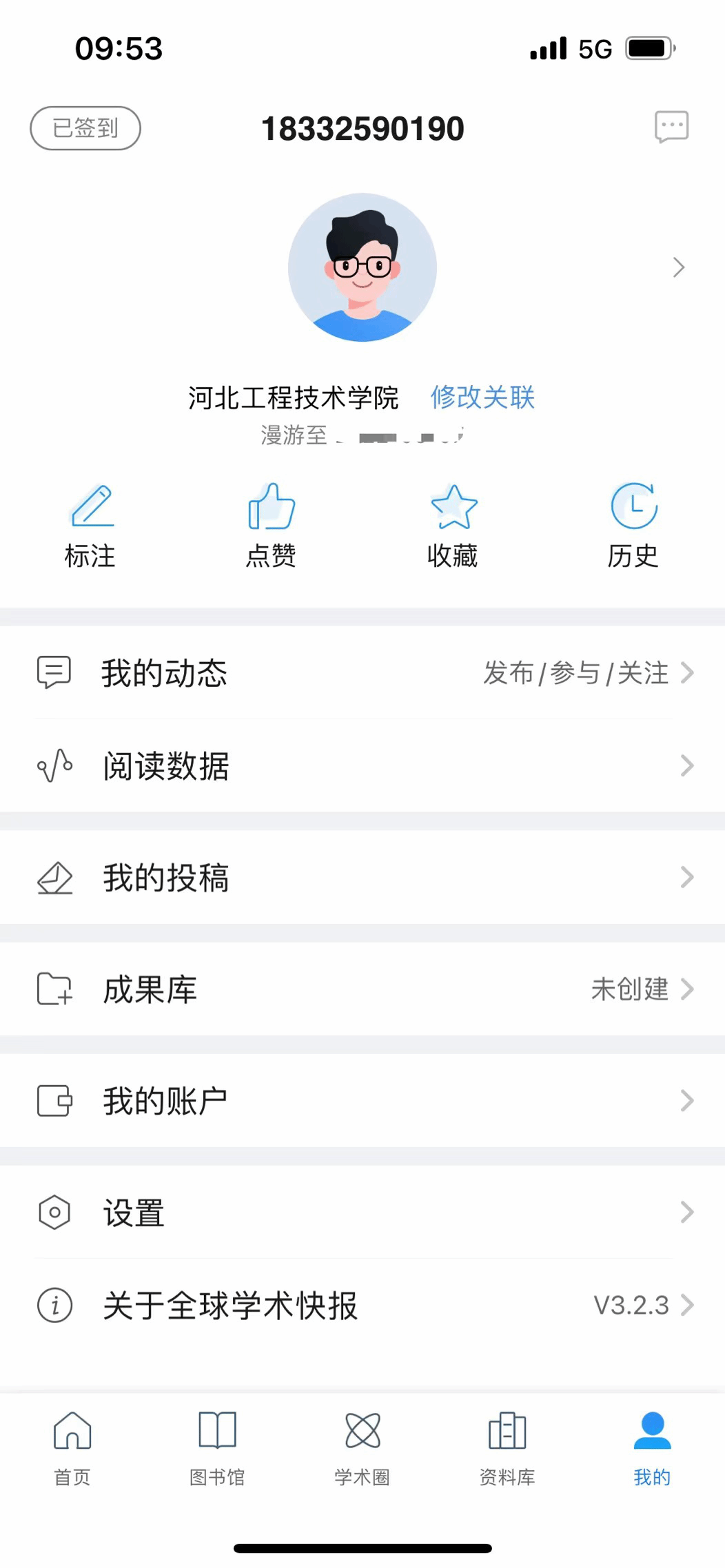Tap the 修改关联 link

[x=482, y=398]
